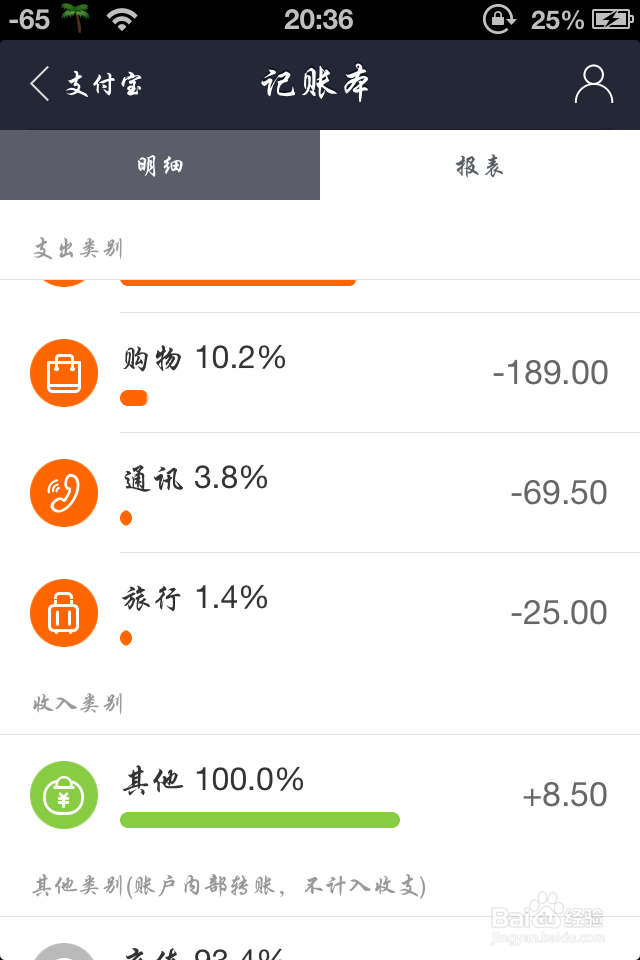This screenshot has height=960, width=640.
Task: Open the user profile icon
Action: click(593, 85)
